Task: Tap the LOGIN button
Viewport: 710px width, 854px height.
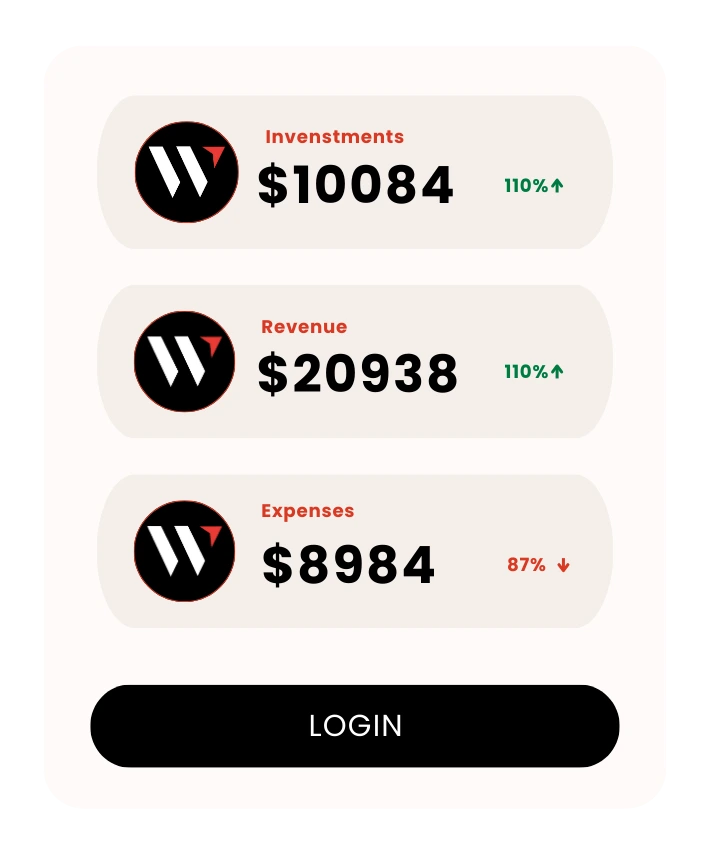Action: [x=355, y=726]
